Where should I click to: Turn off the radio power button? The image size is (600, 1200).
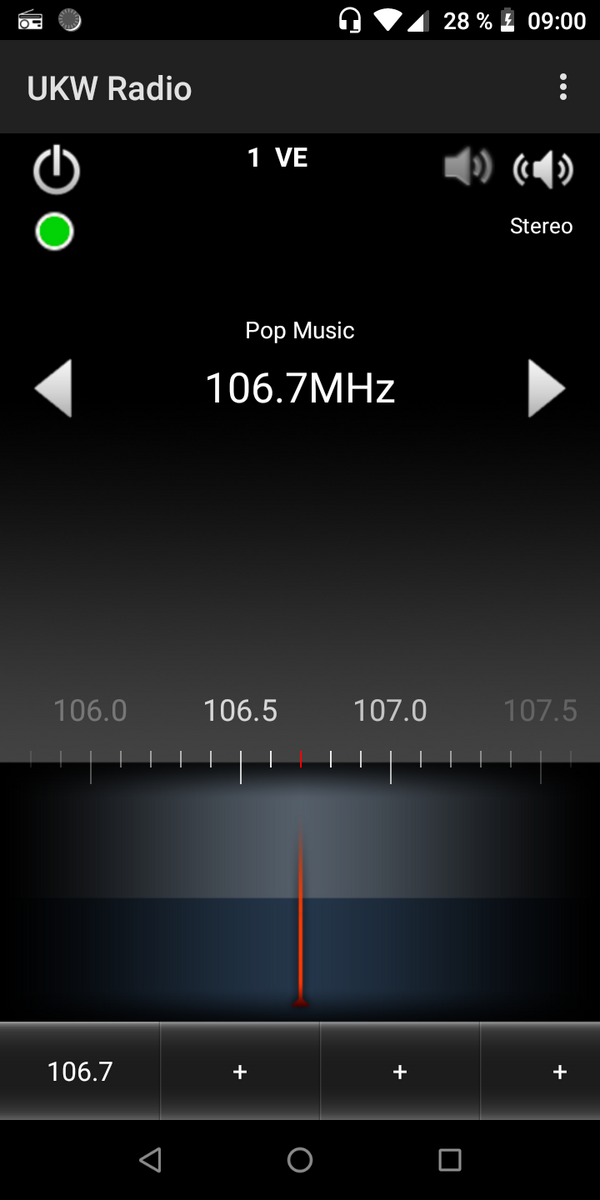[x=57, y=169]
